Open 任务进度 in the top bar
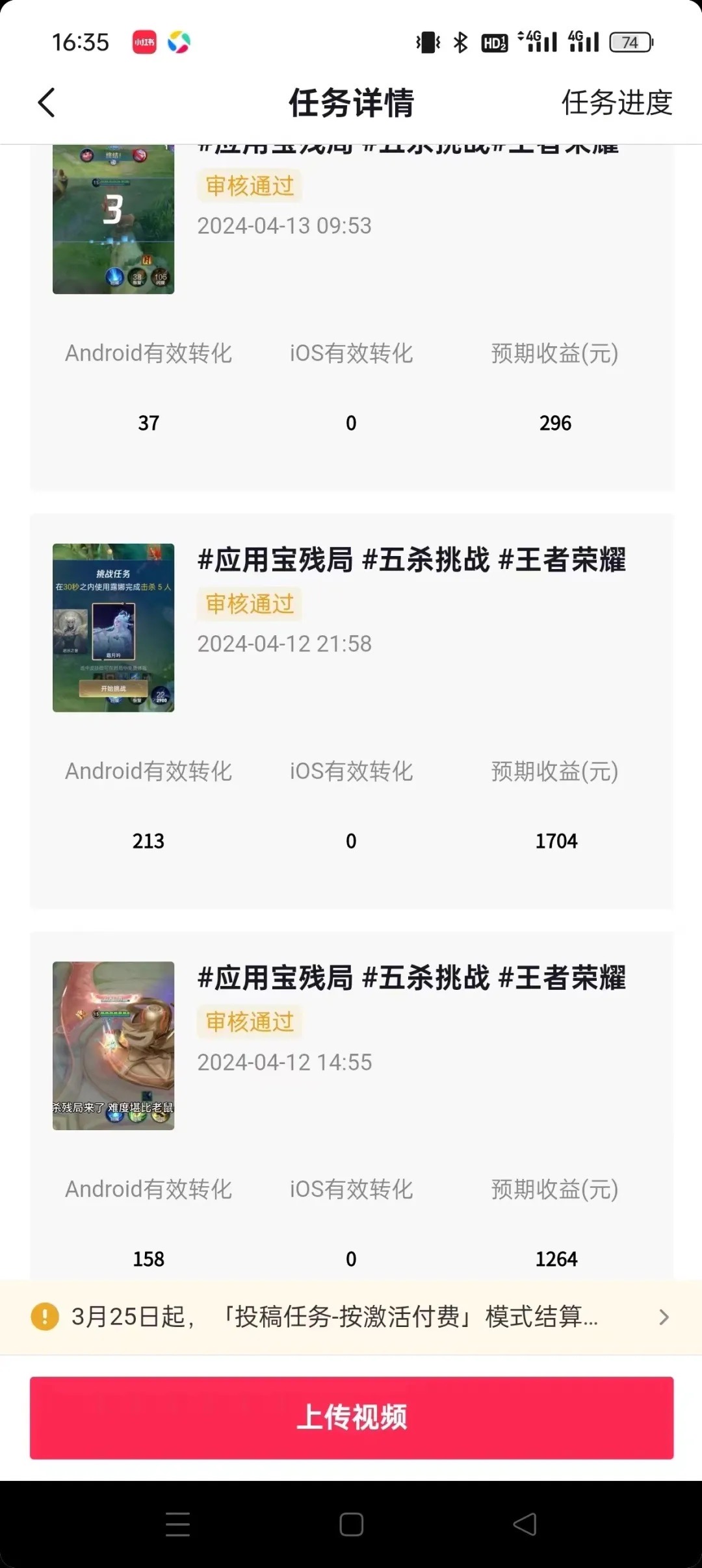 point(616,103)
